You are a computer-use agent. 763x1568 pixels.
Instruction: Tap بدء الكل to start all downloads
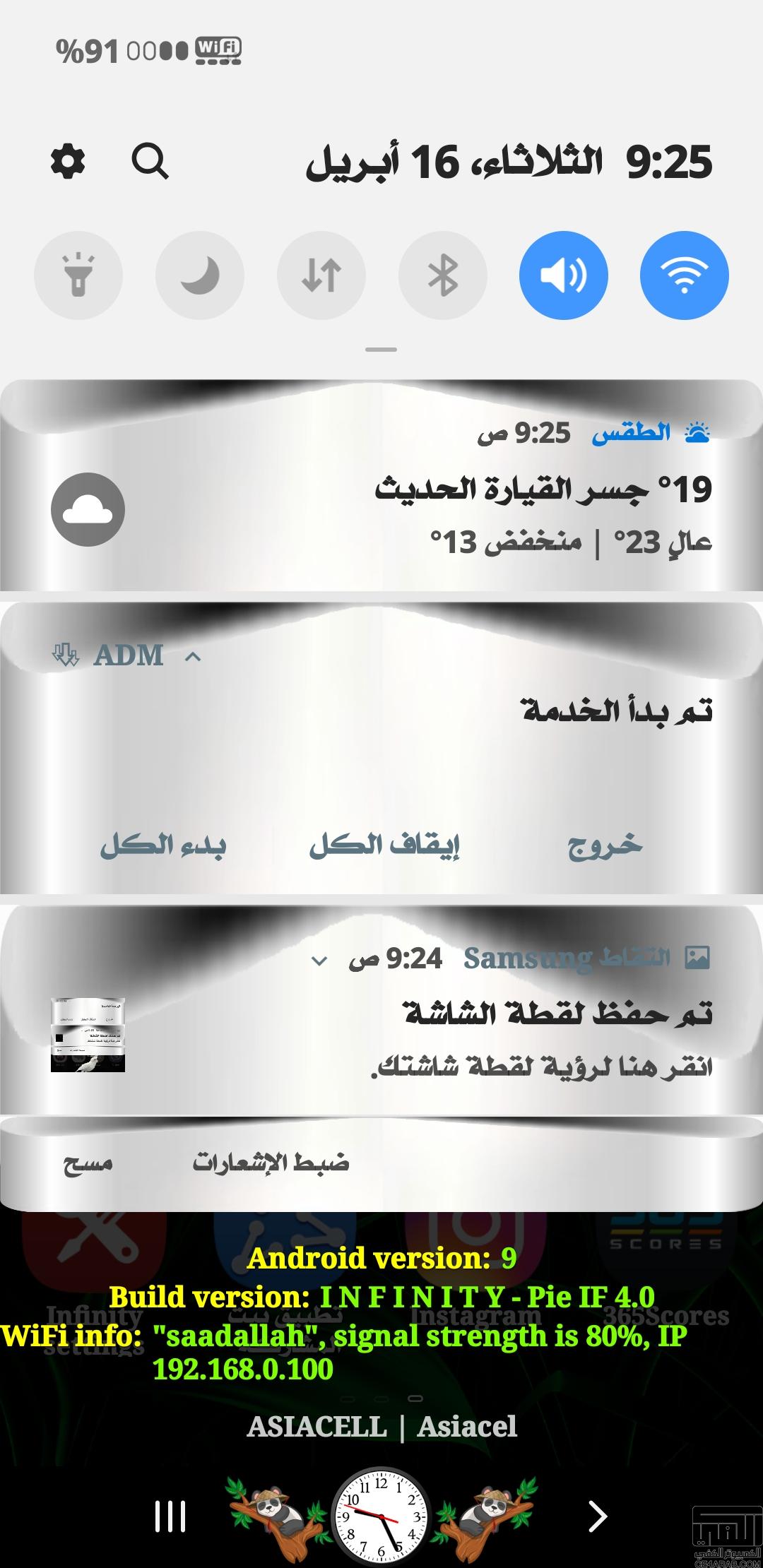(x=162, y=845)
